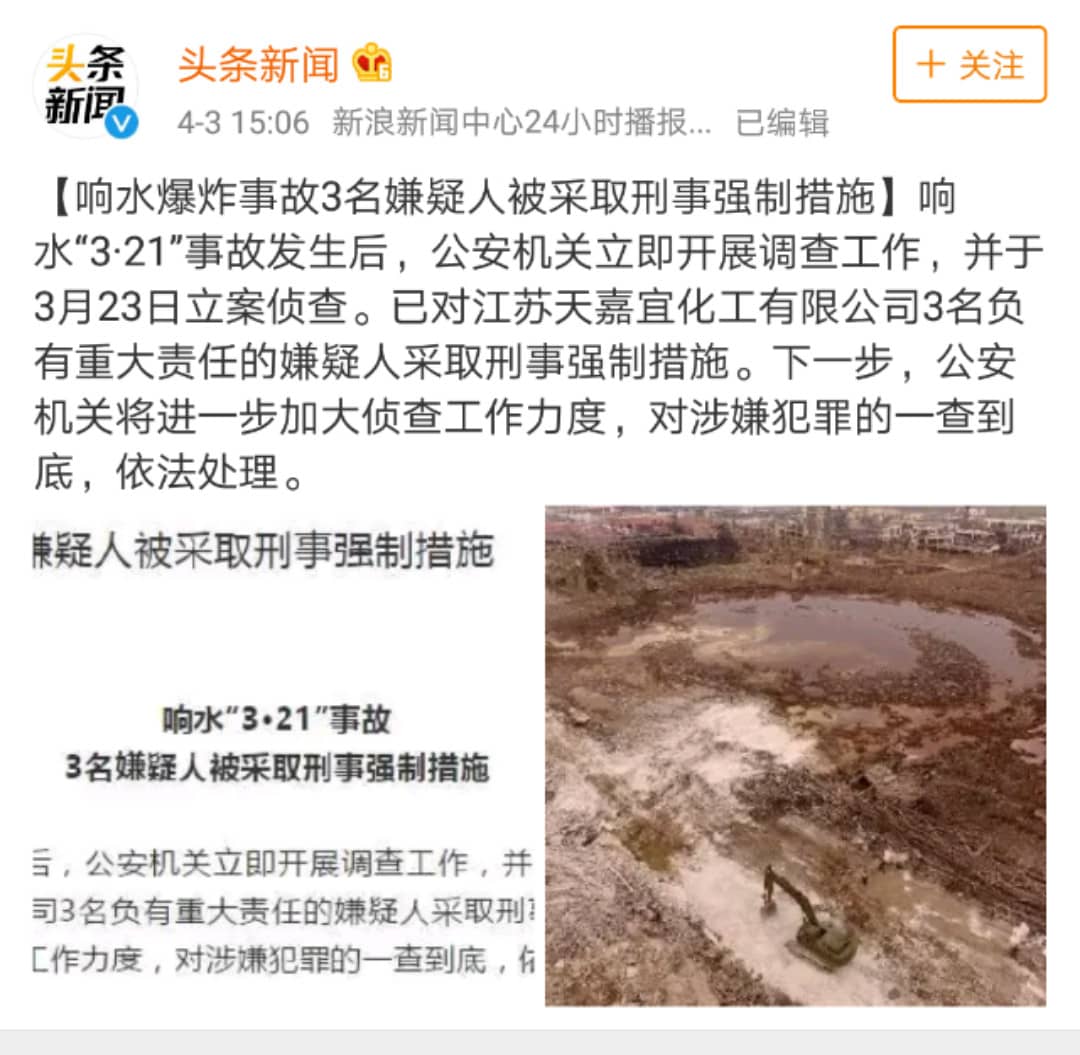The image size is (1080, 1055).
Task: Open the text screenshot image on the left
Action: (284, 755)
